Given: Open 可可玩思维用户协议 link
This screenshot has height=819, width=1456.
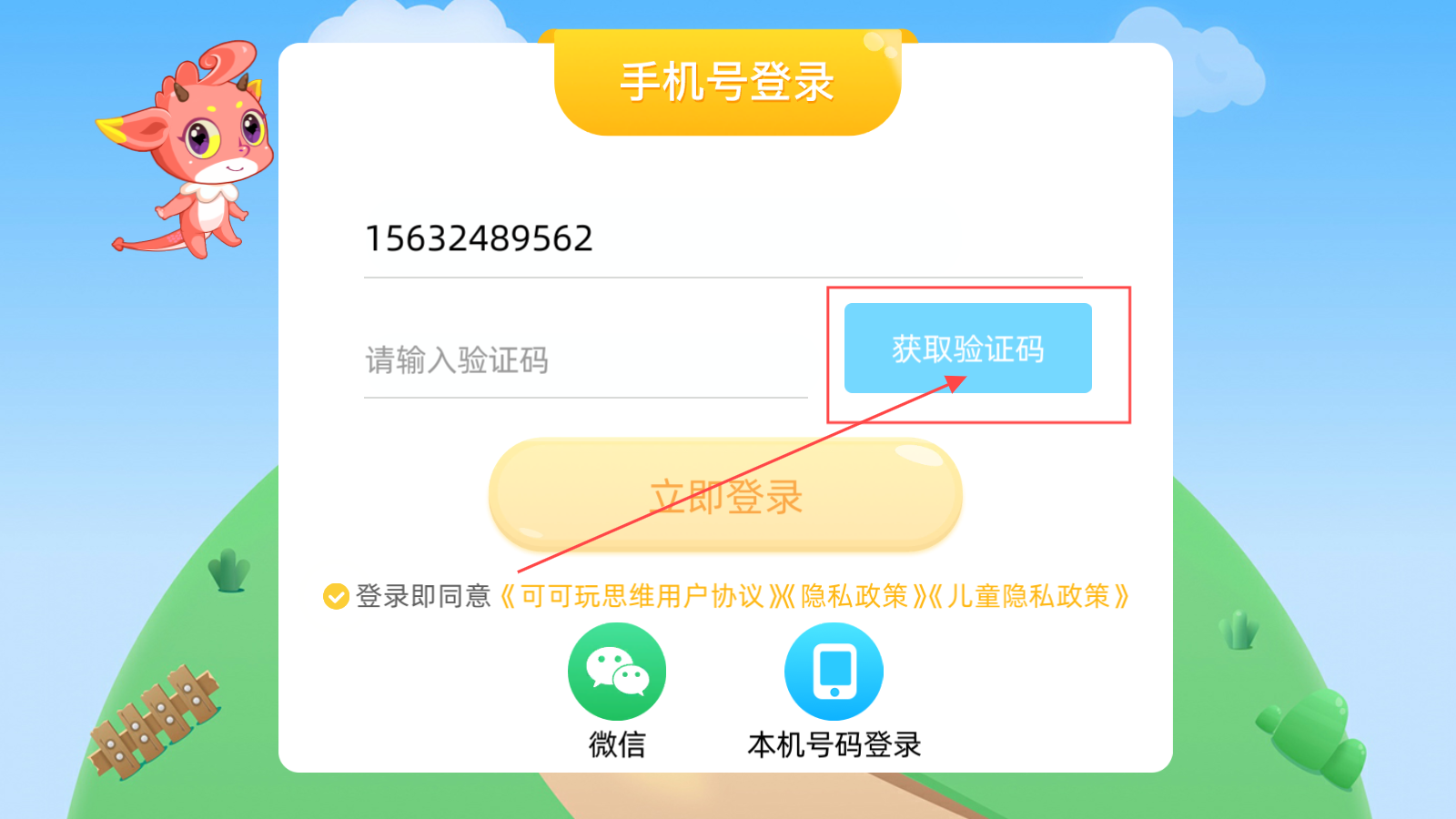Looking at the screenshot, I should 642,597.
